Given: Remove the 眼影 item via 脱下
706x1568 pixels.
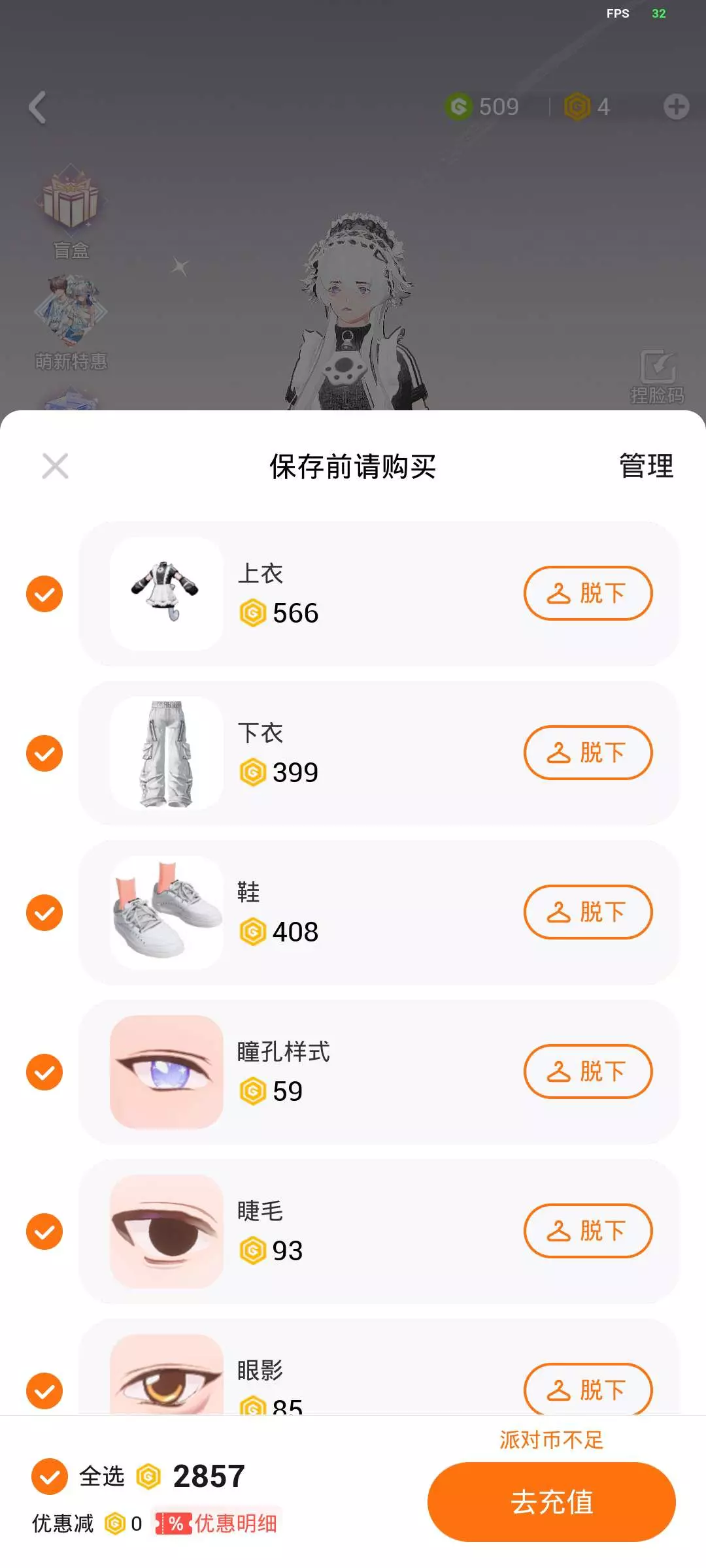Looking at the screenshot, I should [588, 1389].
